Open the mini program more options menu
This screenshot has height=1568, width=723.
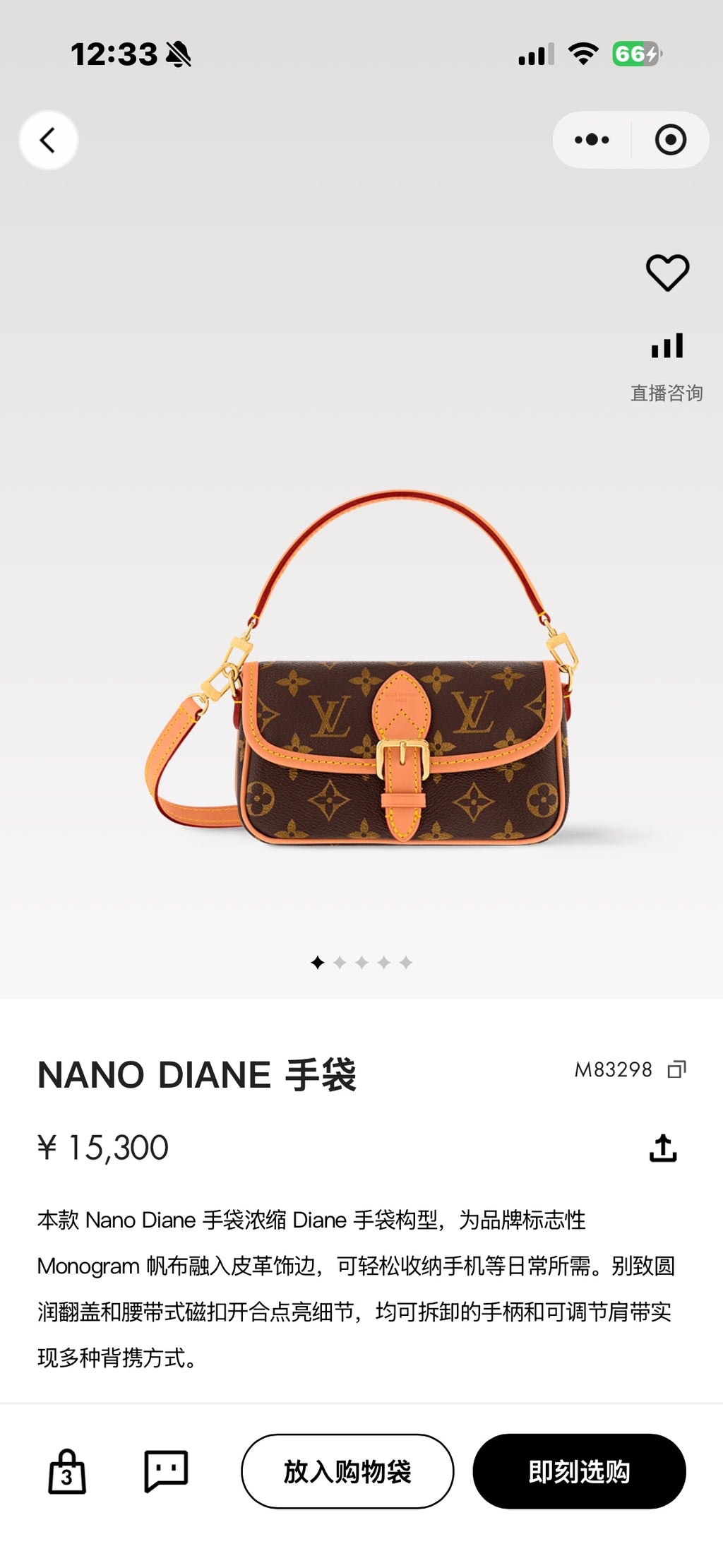coord(592,140)
